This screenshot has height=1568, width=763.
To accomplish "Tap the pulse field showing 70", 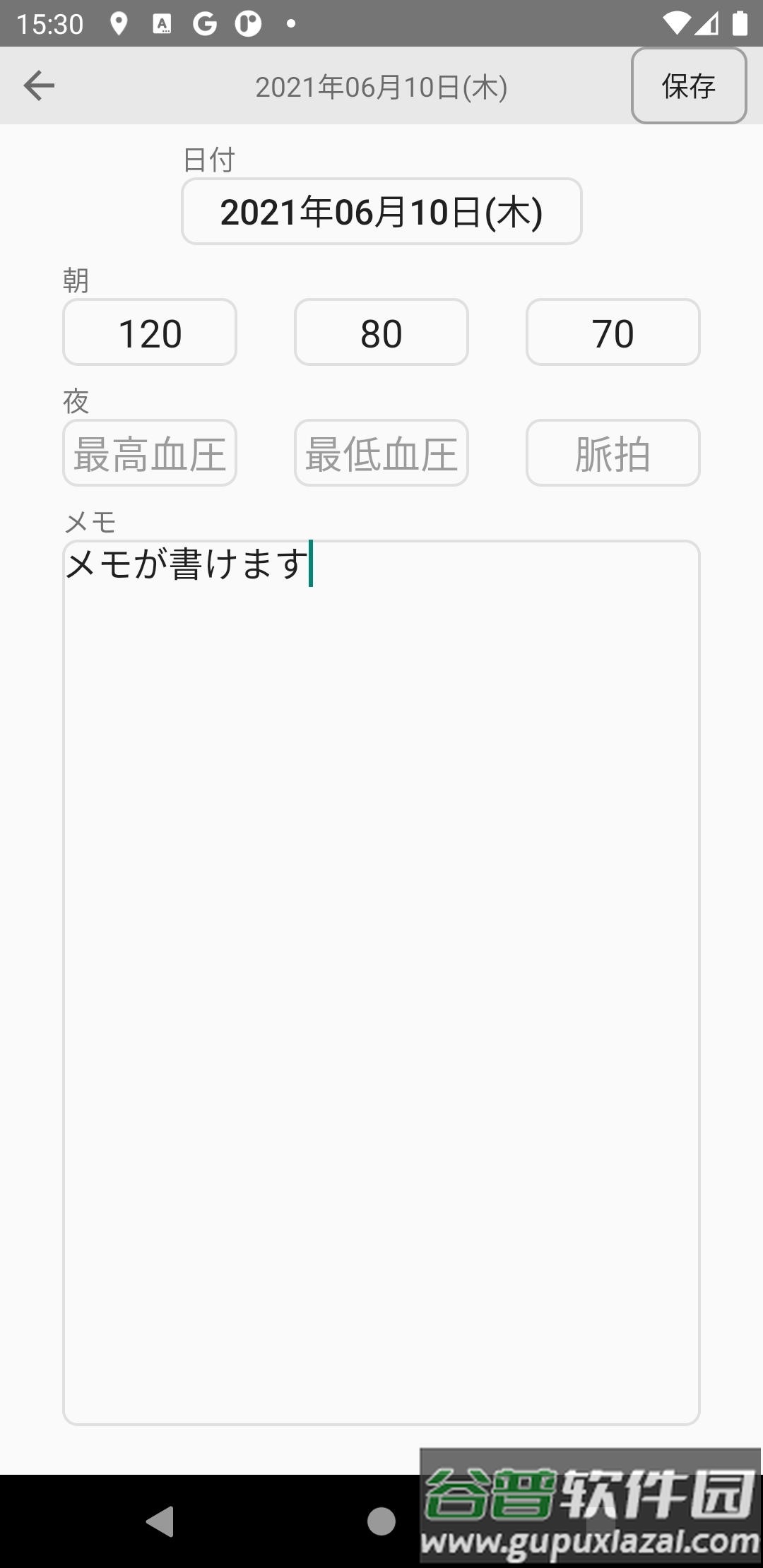I will pyautogui.click(x=613, y=332).
